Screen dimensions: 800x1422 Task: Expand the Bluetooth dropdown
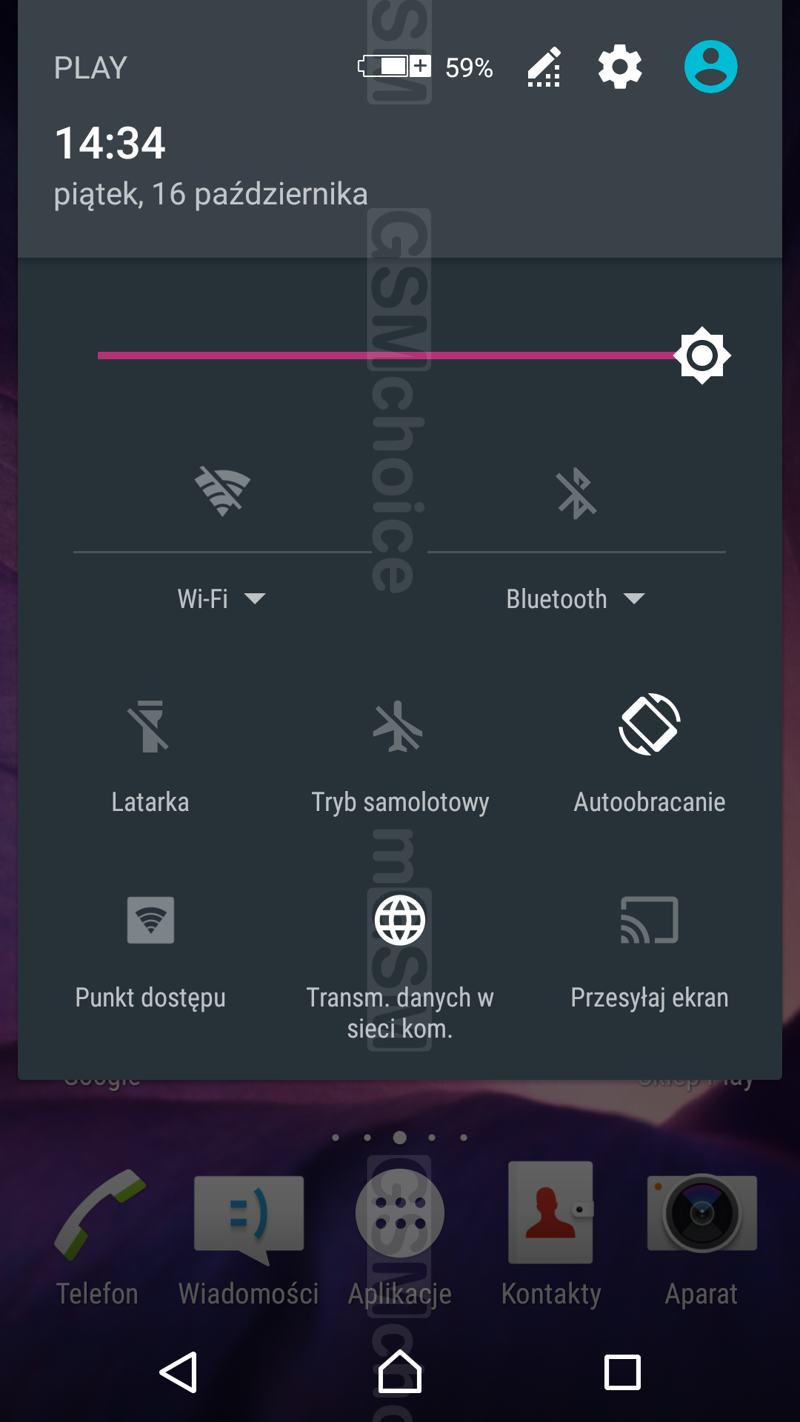click(576, 599)
